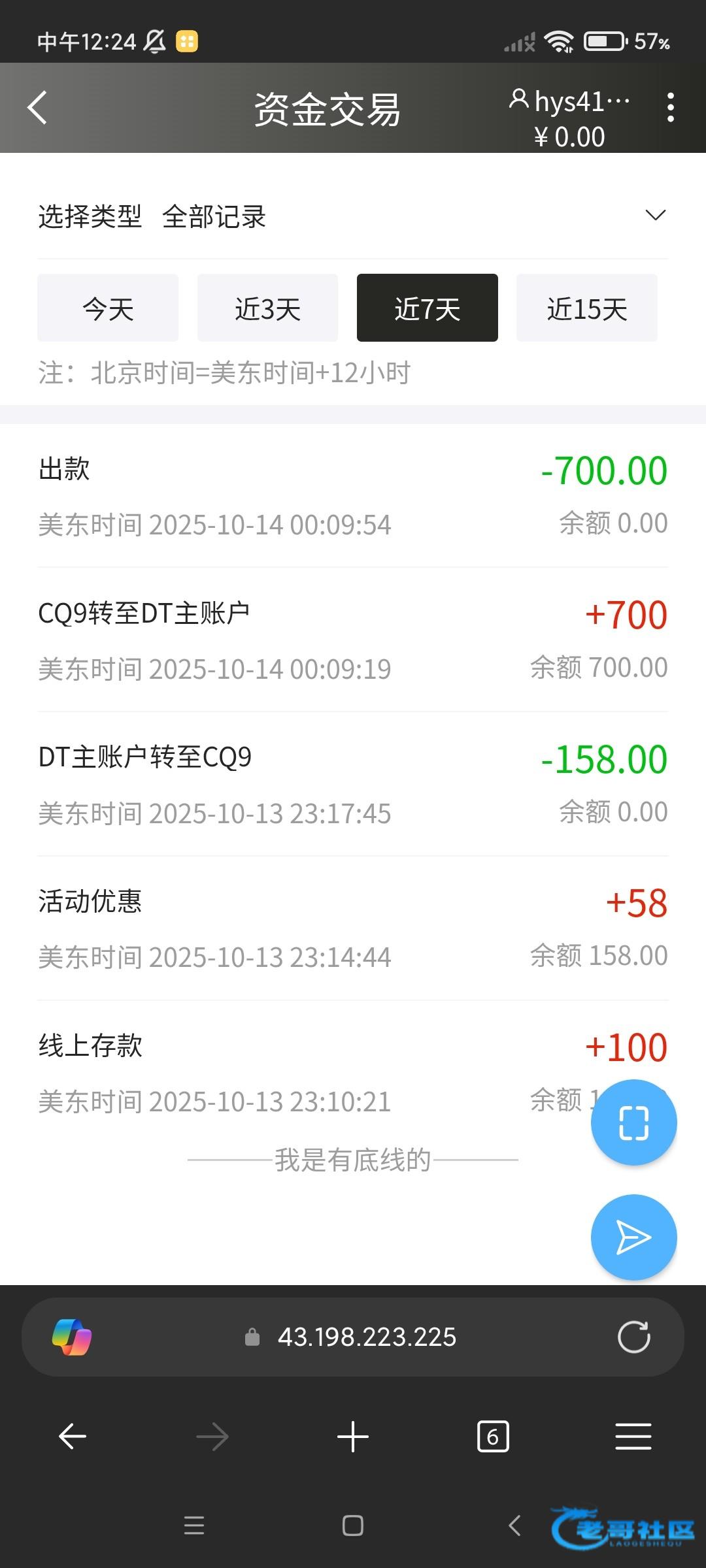Select the 近3天 filter
This screenshot has height=1568, width=706.
coord(267,308)
